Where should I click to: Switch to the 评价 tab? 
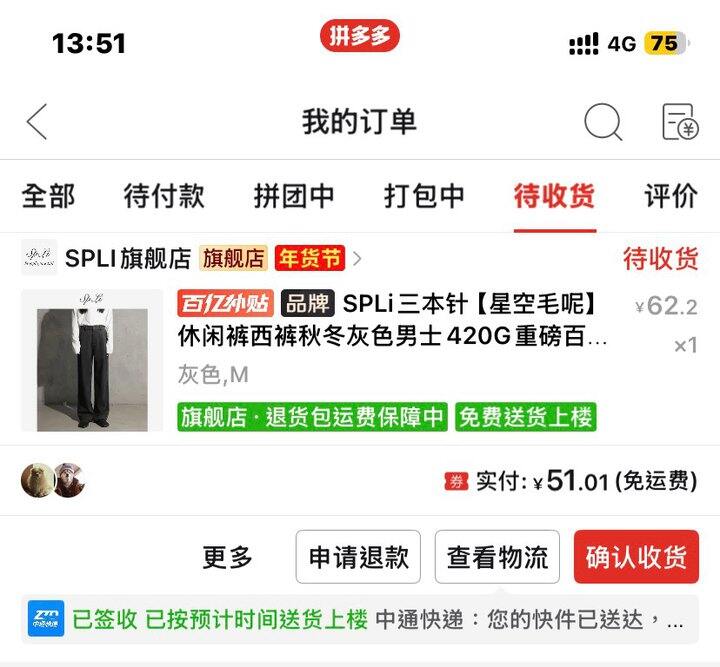(670, 196)
